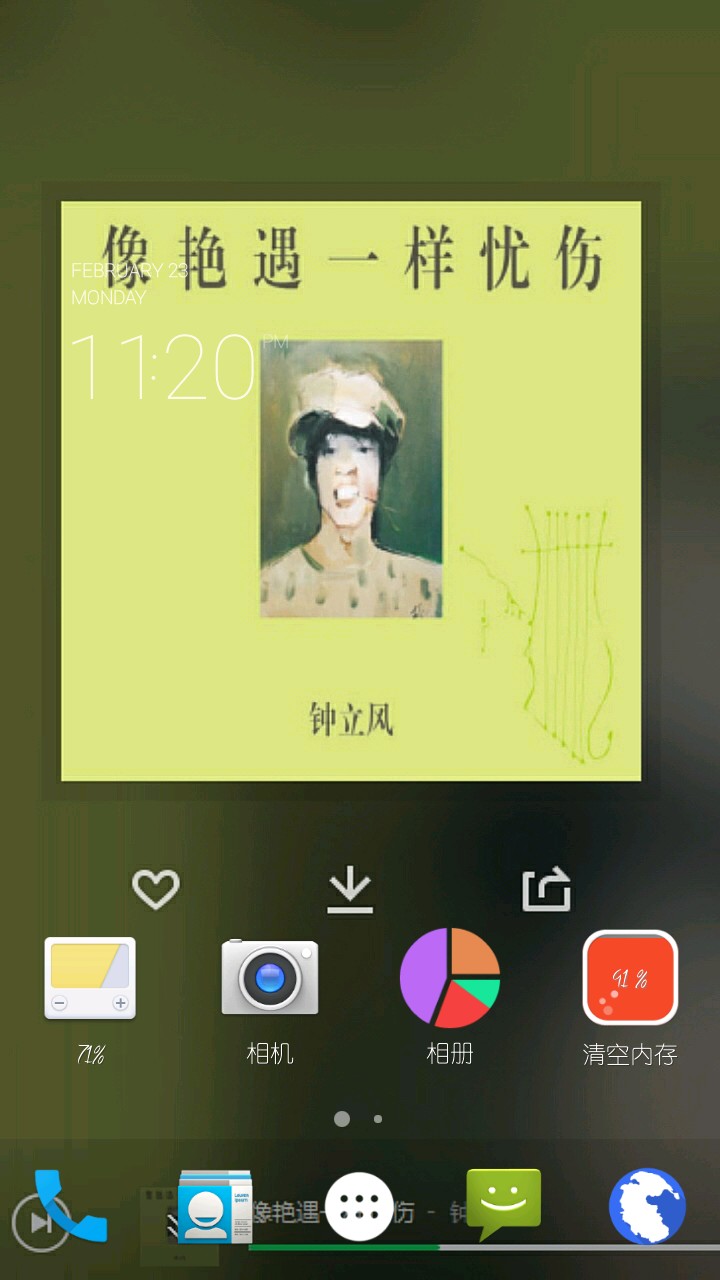Open the contacts app in the dock
The height and width of the screenshot is (1280, 720).
pos(214,1206)
